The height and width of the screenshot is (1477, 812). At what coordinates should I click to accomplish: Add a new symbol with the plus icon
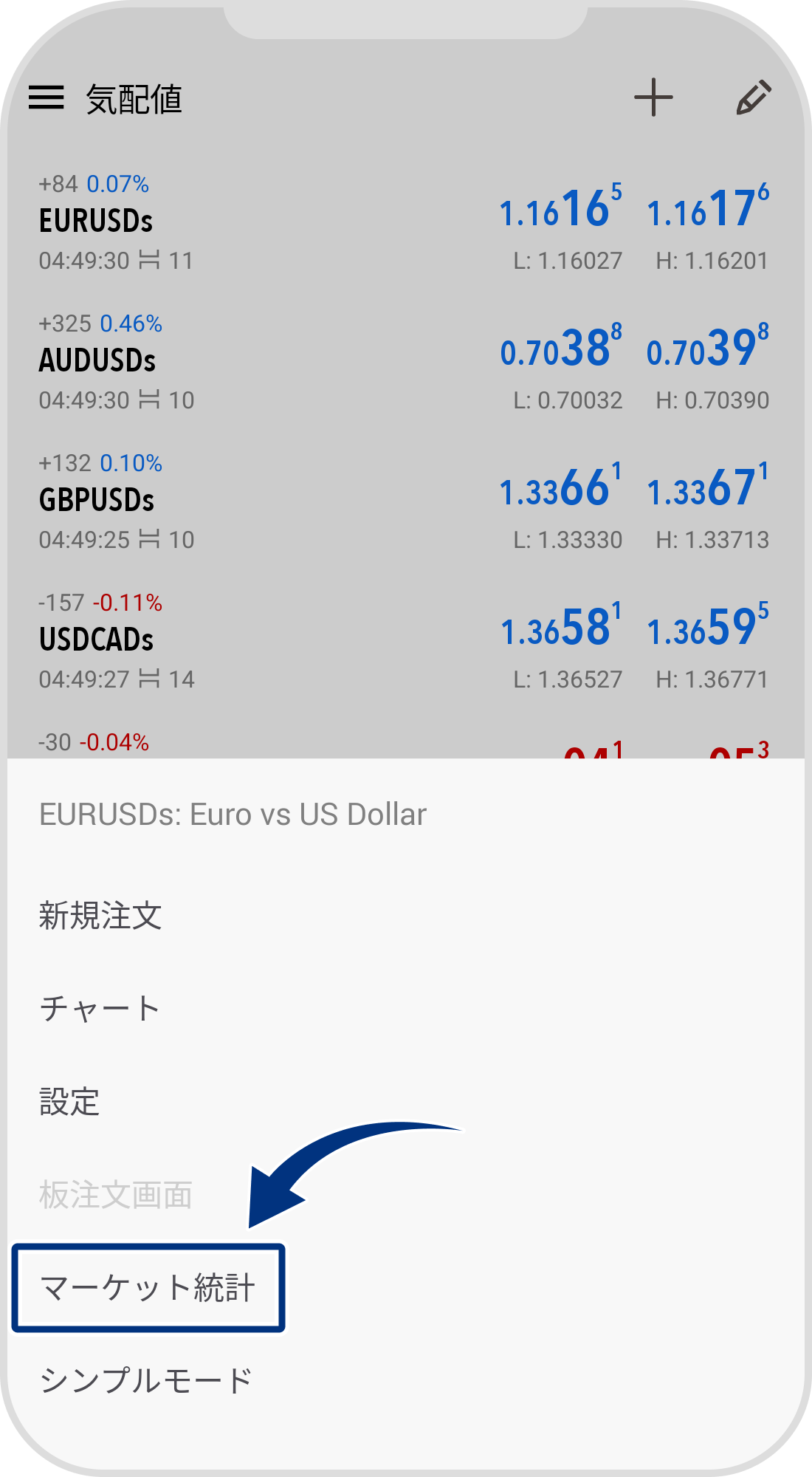coord(653,97)
